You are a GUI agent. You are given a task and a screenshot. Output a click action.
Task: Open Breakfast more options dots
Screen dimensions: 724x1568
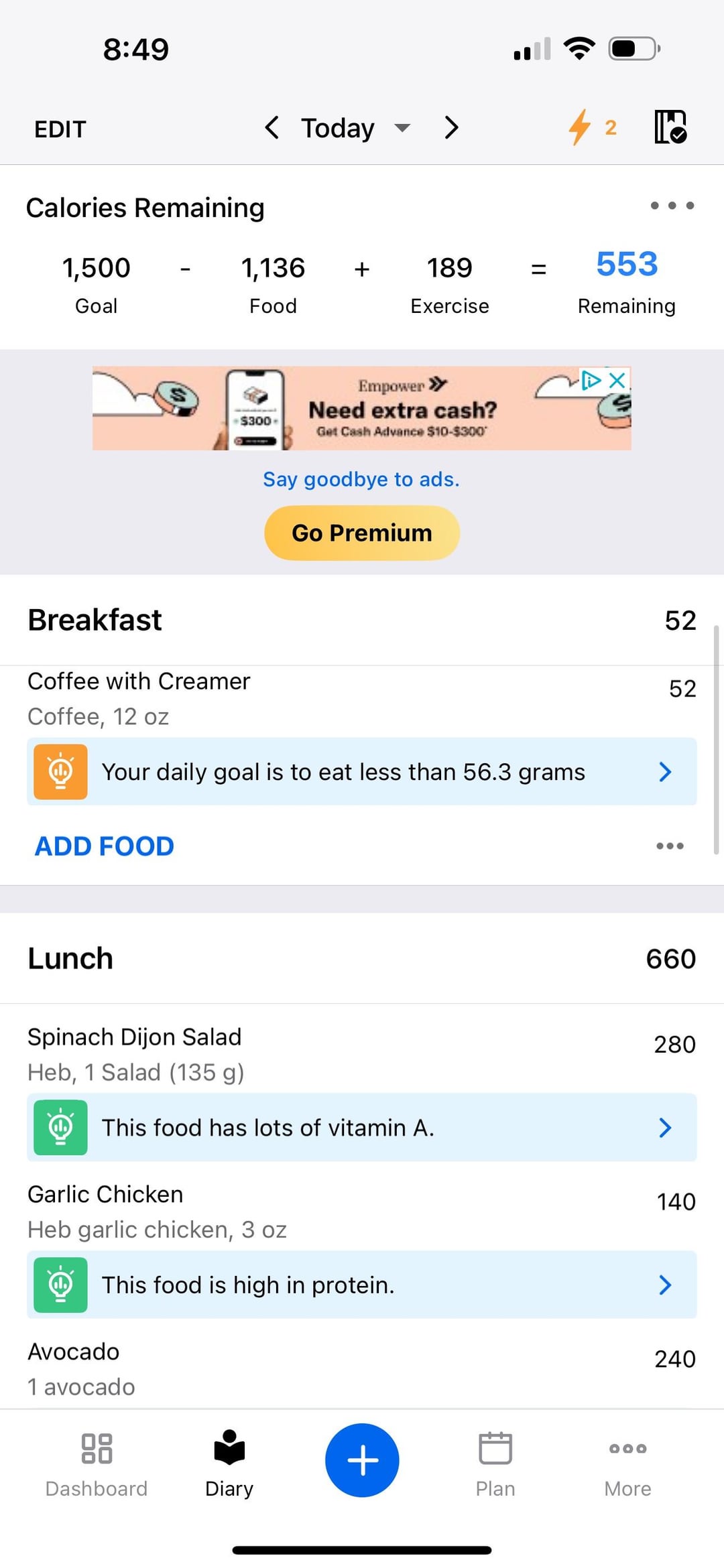[x=670, y=846]
